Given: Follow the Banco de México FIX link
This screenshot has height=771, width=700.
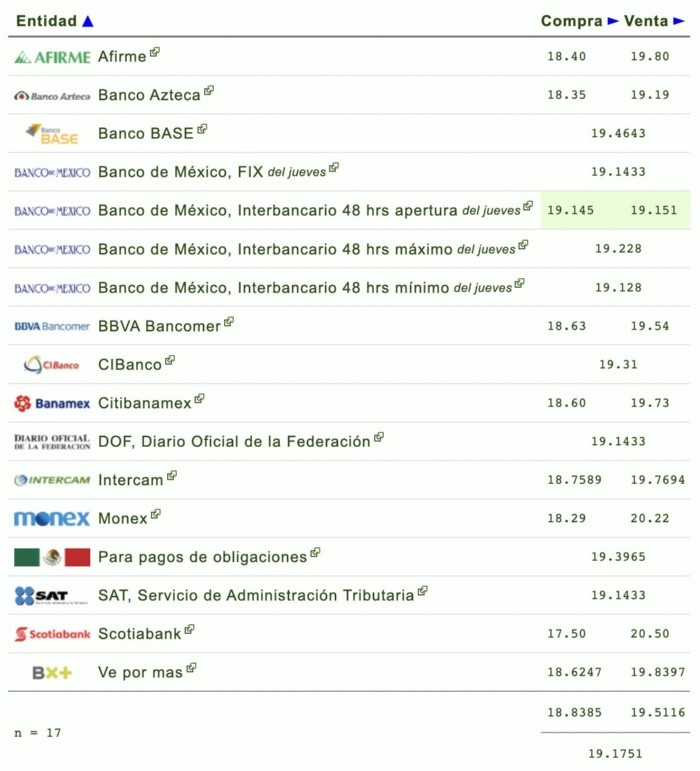Looking at the screenshot, I should point(334,168).
